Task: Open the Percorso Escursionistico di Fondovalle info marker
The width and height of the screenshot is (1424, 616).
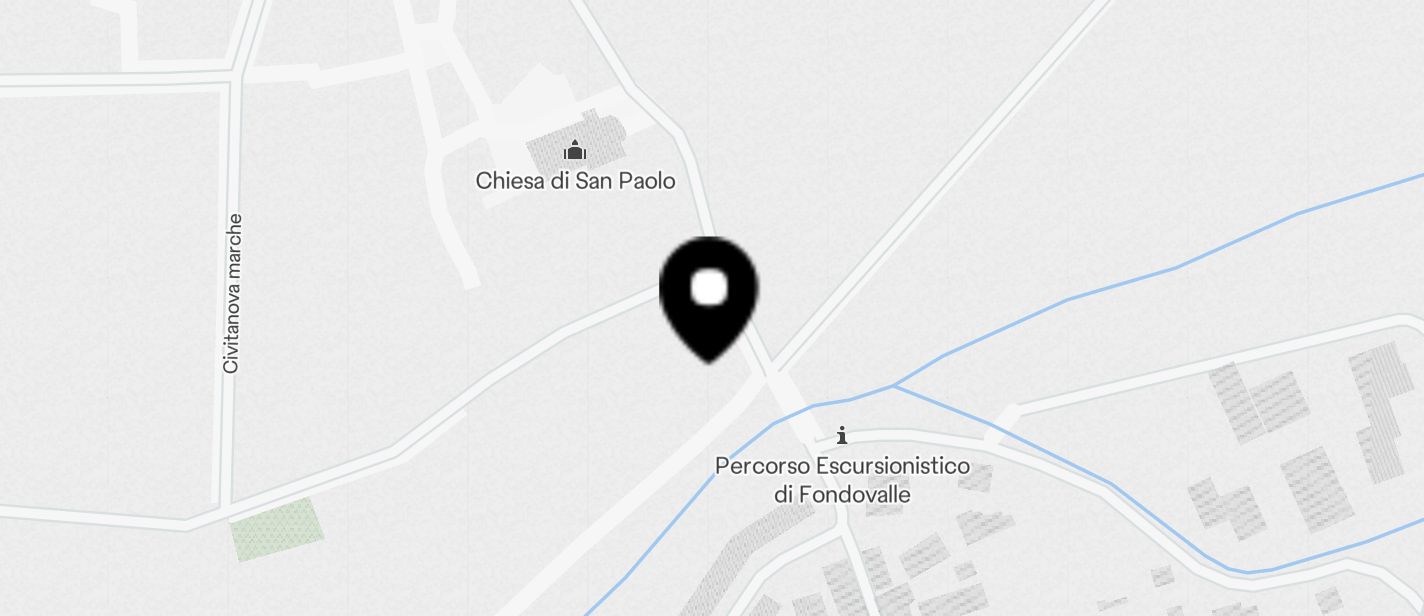Action: pos(842,435)
